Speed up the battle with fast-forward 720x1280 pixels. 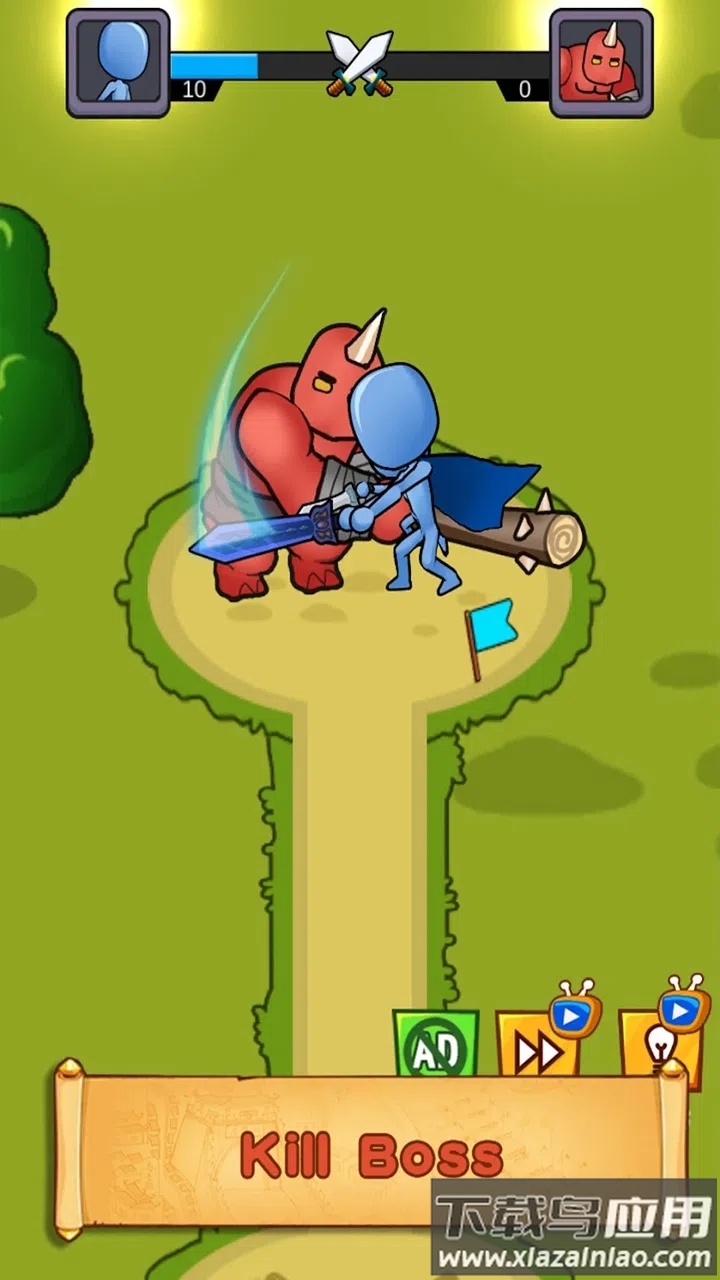point(538,1047)
